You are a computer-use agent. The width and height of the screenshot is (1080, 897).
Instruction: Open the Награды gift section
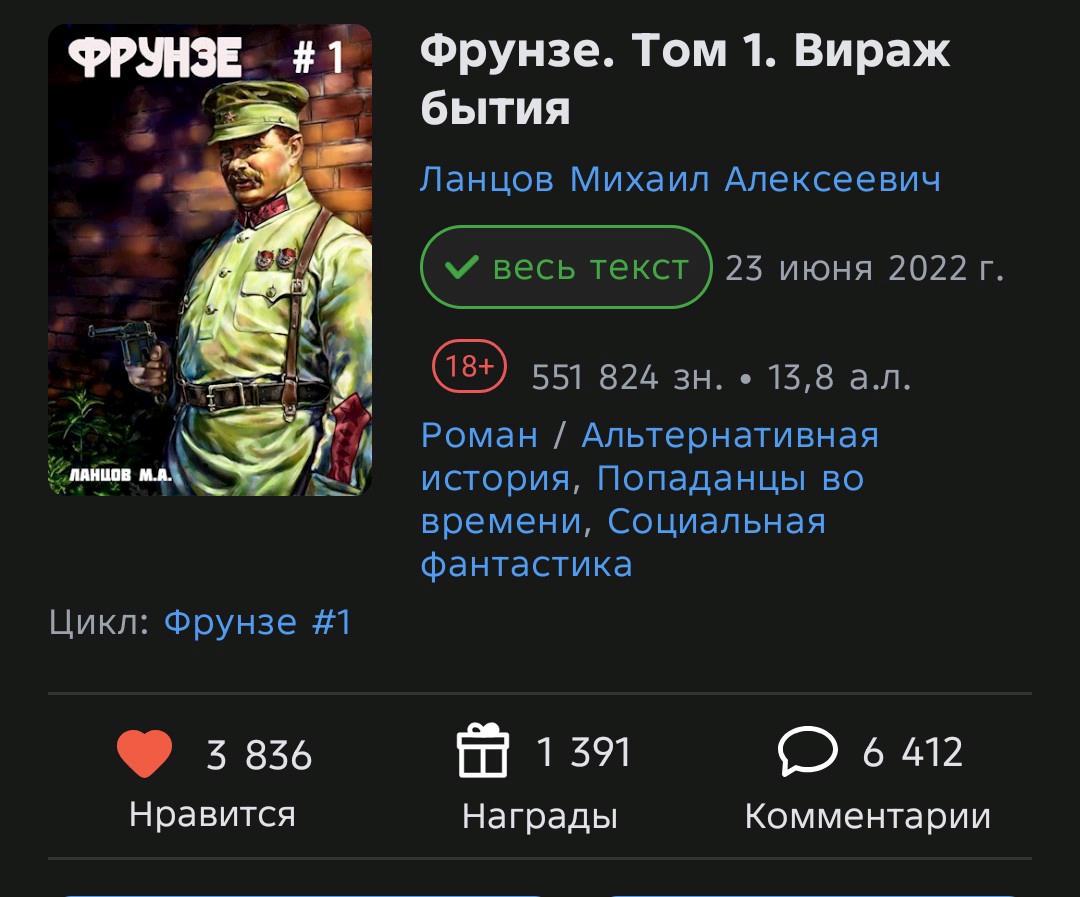pos(483,754)
